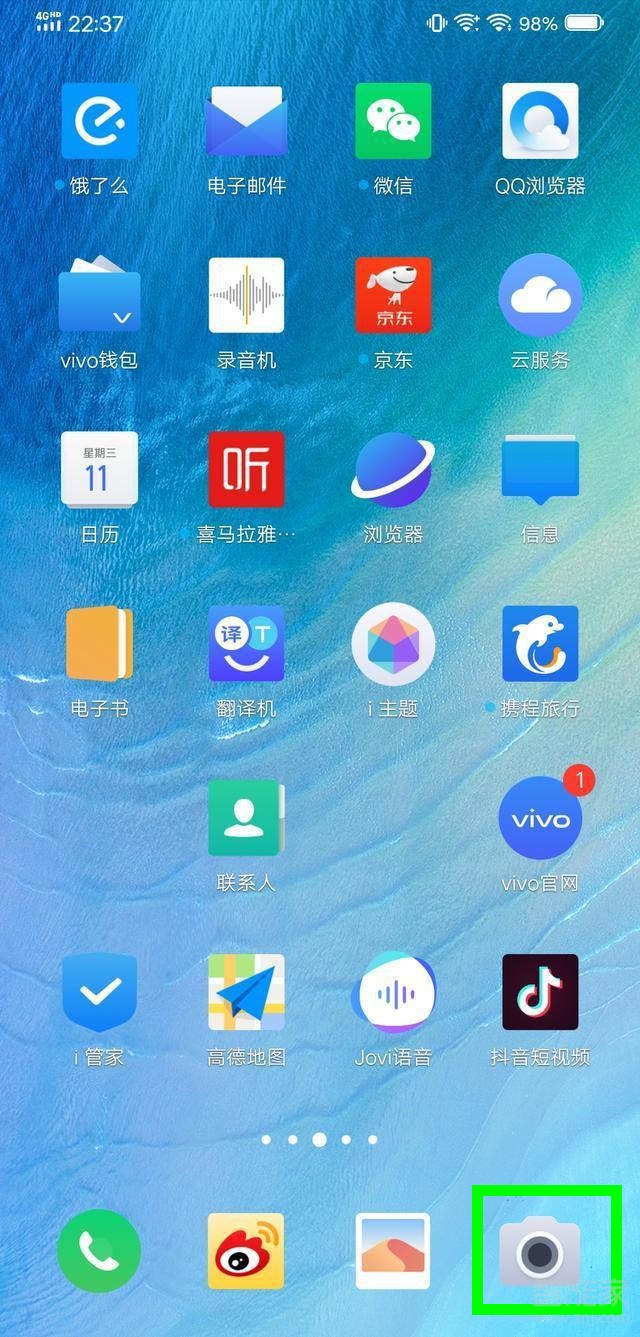Open 联系人 contacts
The image size is (640, 1337).
click(x=246, y=818)
